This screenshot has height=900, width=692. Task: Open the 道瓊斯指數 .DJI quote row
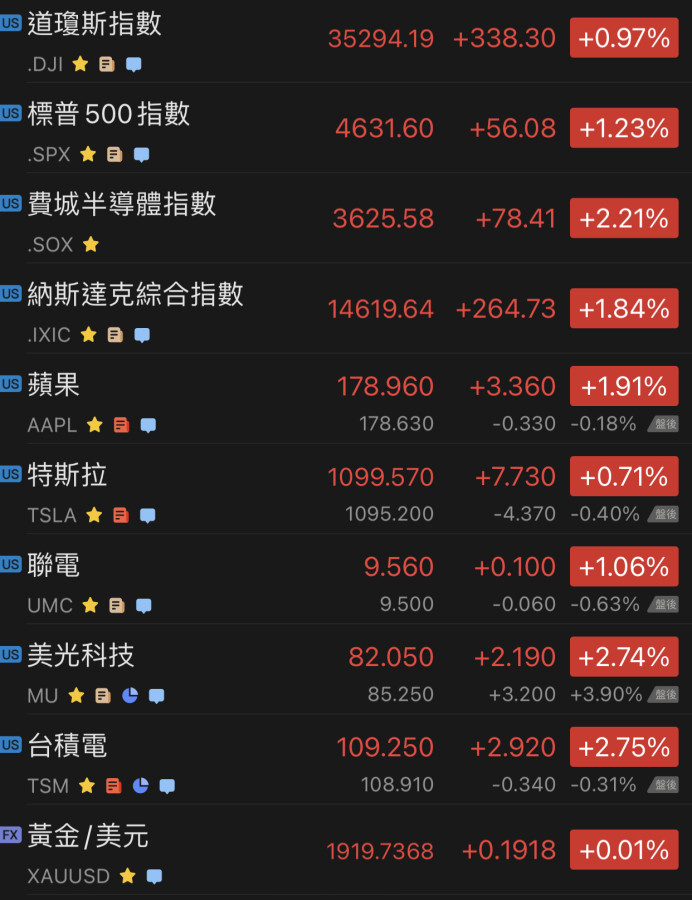point(95,24)
